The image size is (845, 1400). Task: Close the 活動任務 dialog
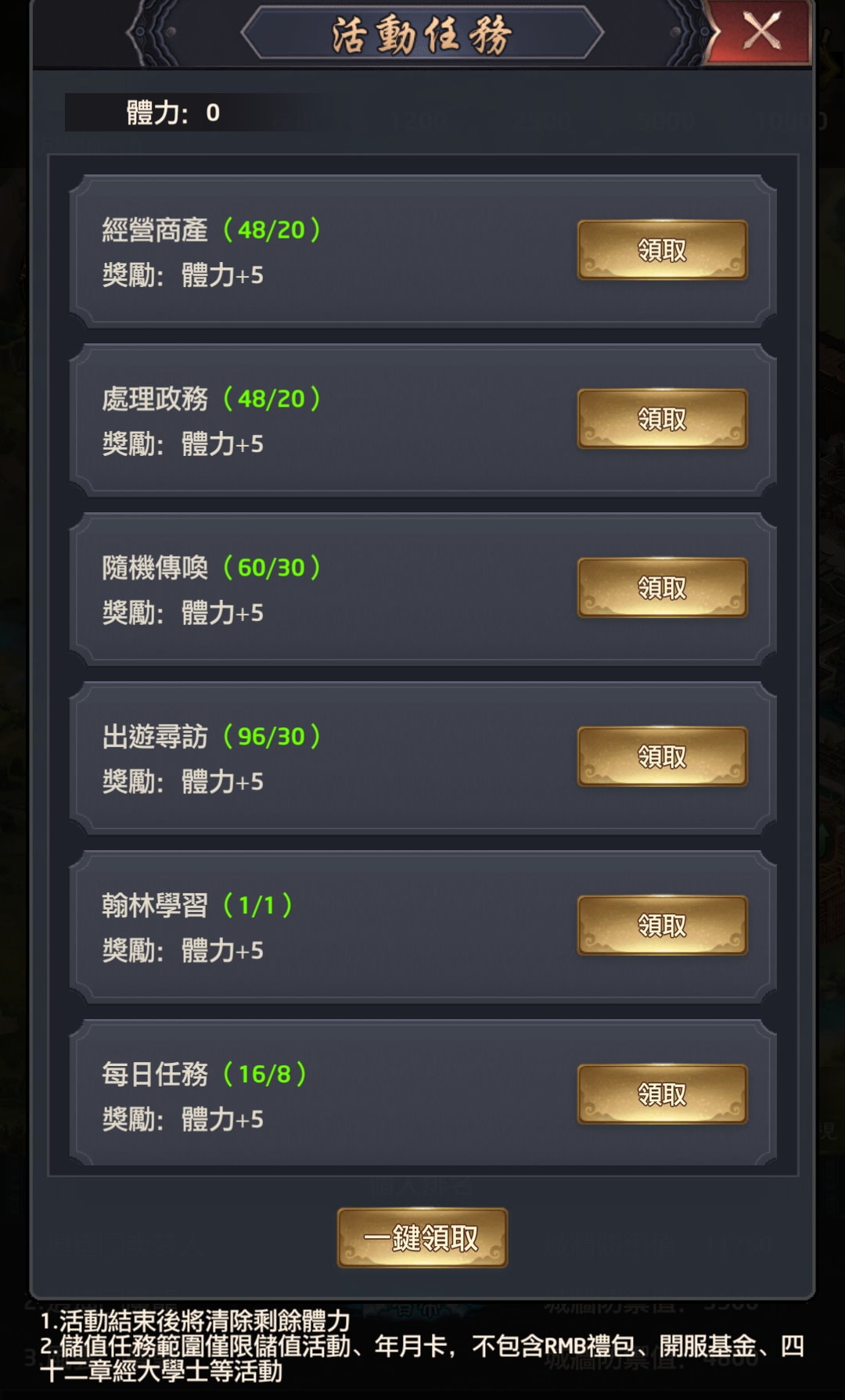click(760, 33)
